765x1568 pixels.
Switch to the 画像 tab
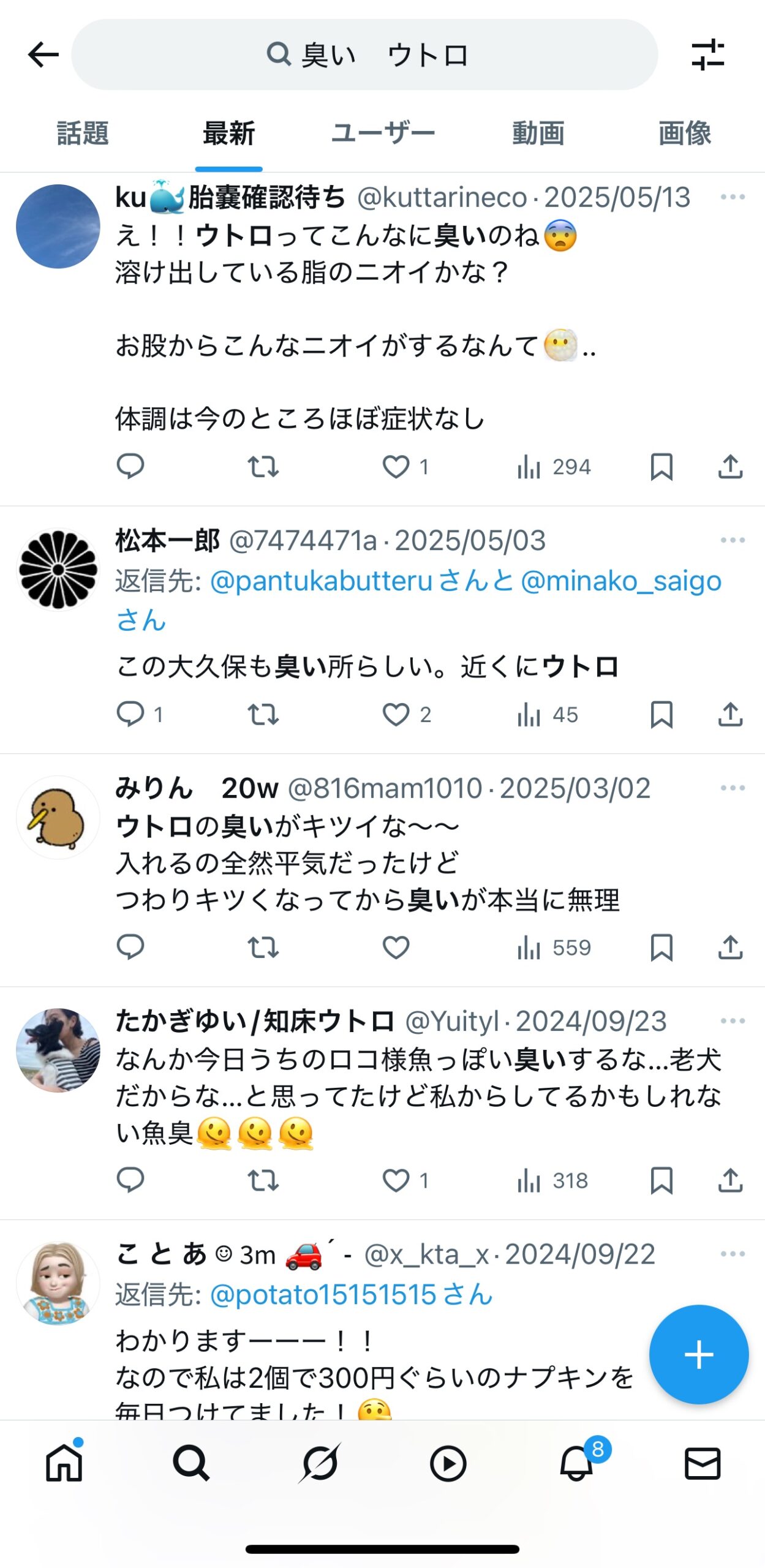coord(684,134)
